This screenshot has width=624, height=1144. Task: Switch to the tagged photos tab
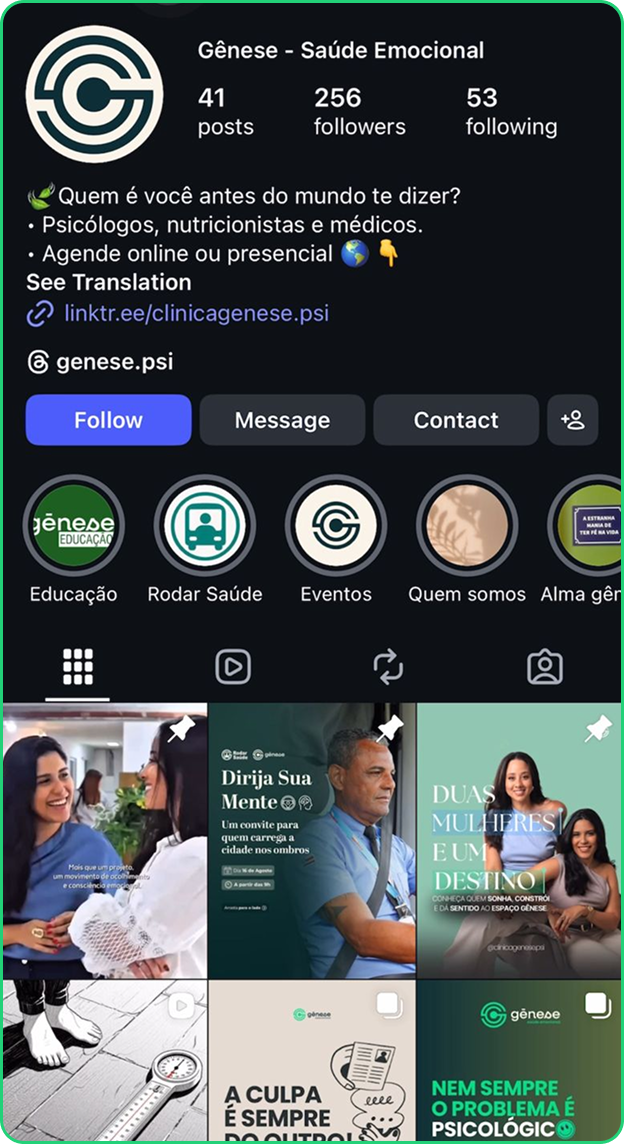[x=545, y=667]
